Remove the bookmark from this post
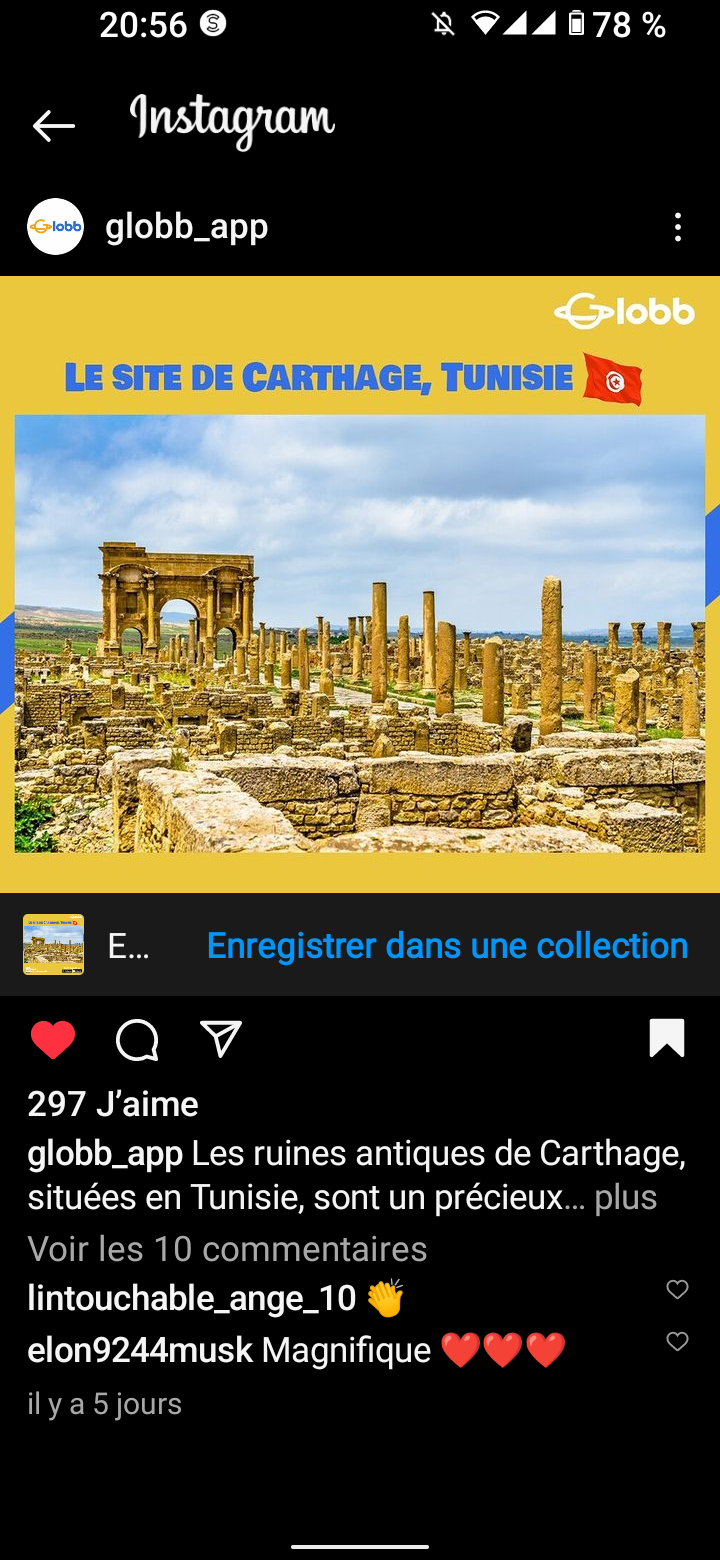 (667, 1038)
